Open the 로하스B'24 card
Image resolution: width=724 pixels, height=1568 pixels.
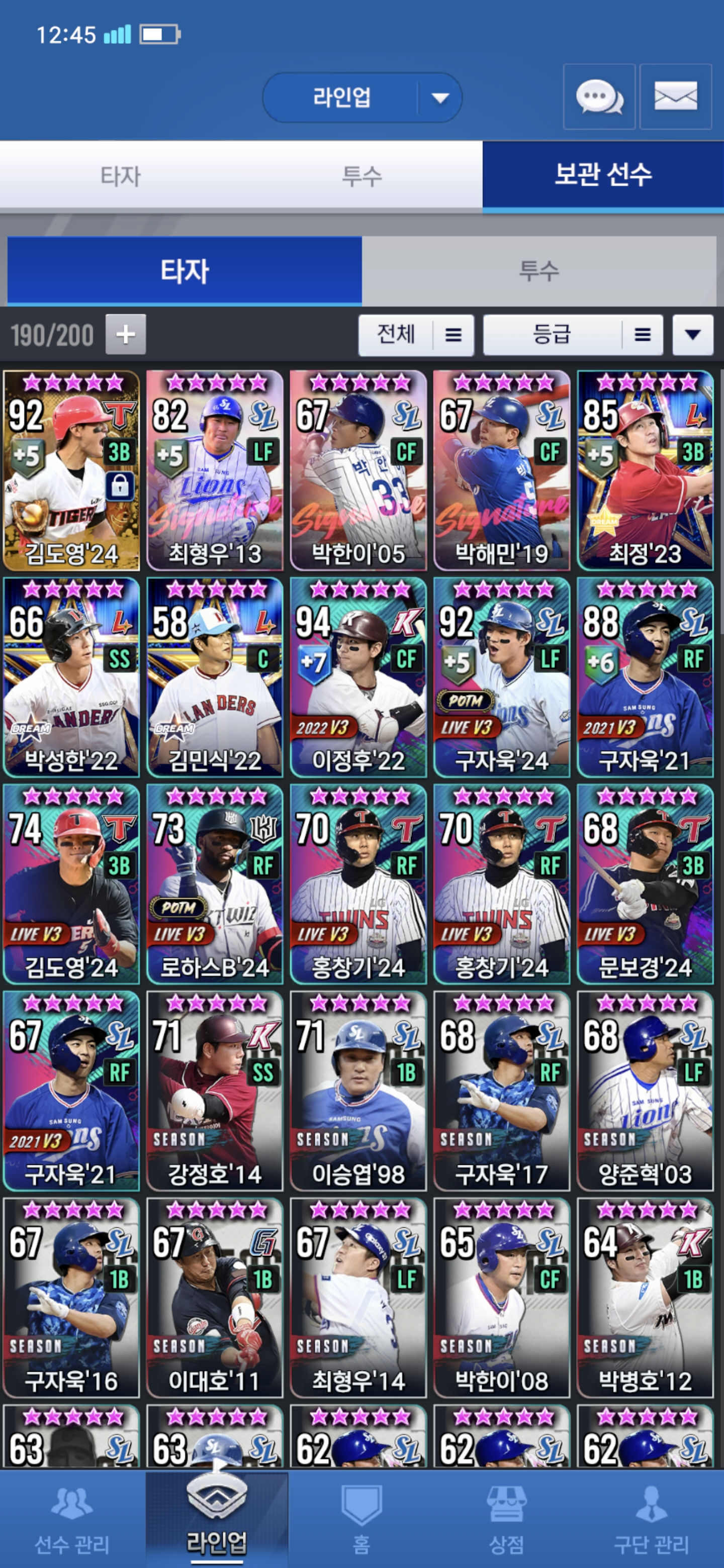(x=214, y=885)
